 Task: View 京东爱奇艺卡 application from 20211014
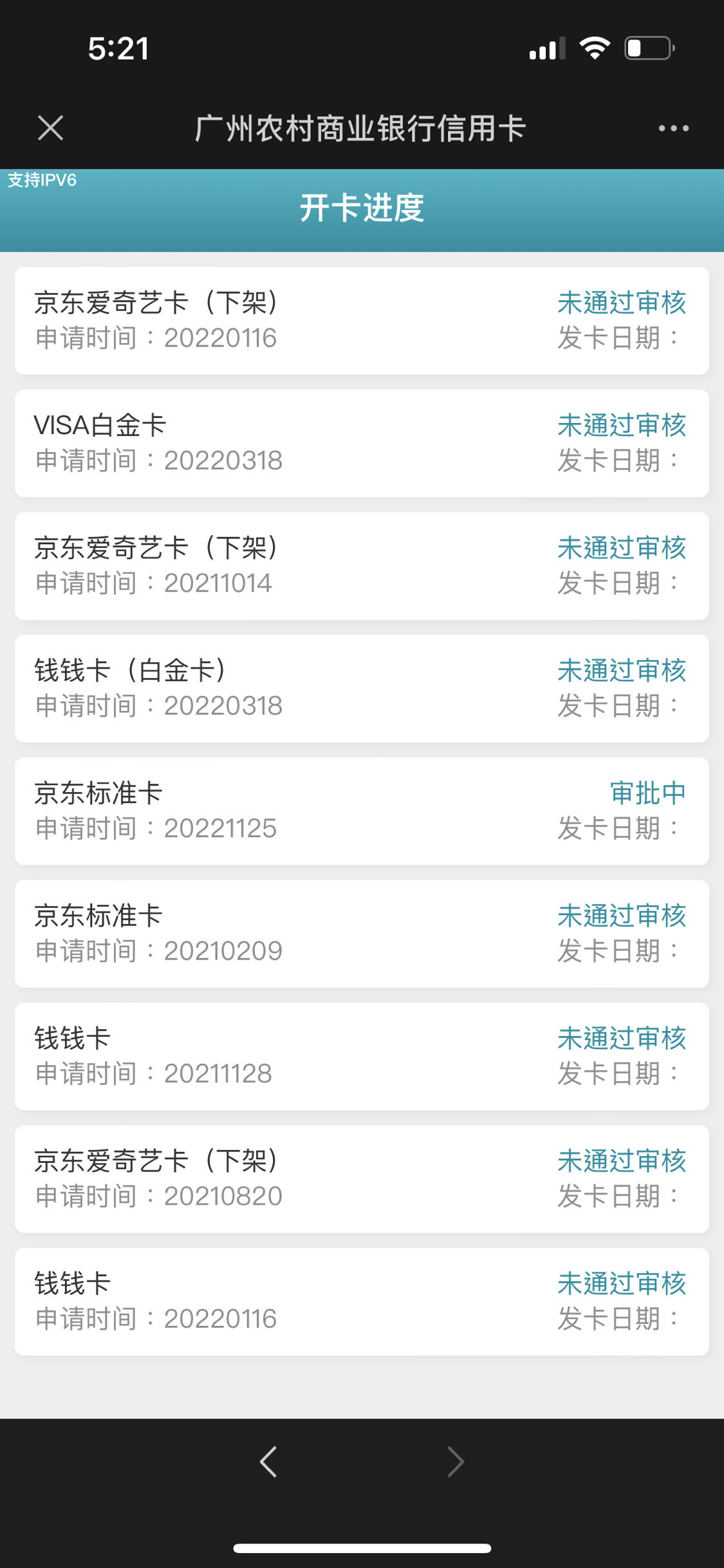pyautogui.click(x=362, y=566)
